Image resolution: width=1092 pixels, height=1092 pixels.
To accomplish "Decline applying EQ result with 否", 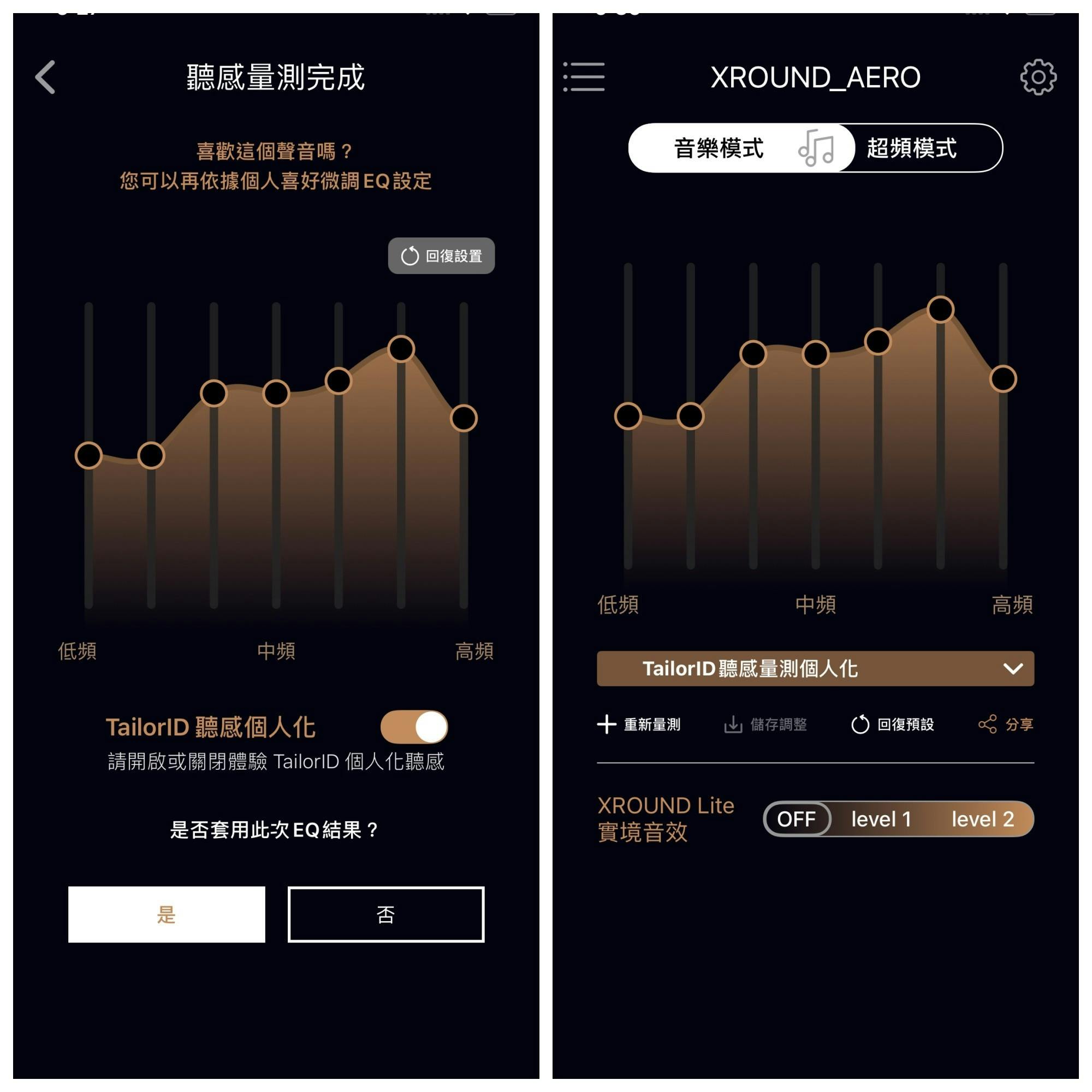I will 385,914.
